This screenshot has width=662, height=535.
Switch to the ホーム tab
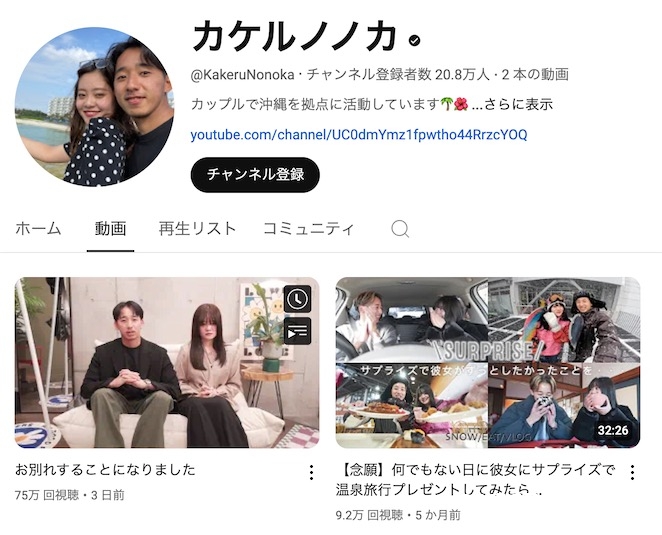tap(38, 228)
